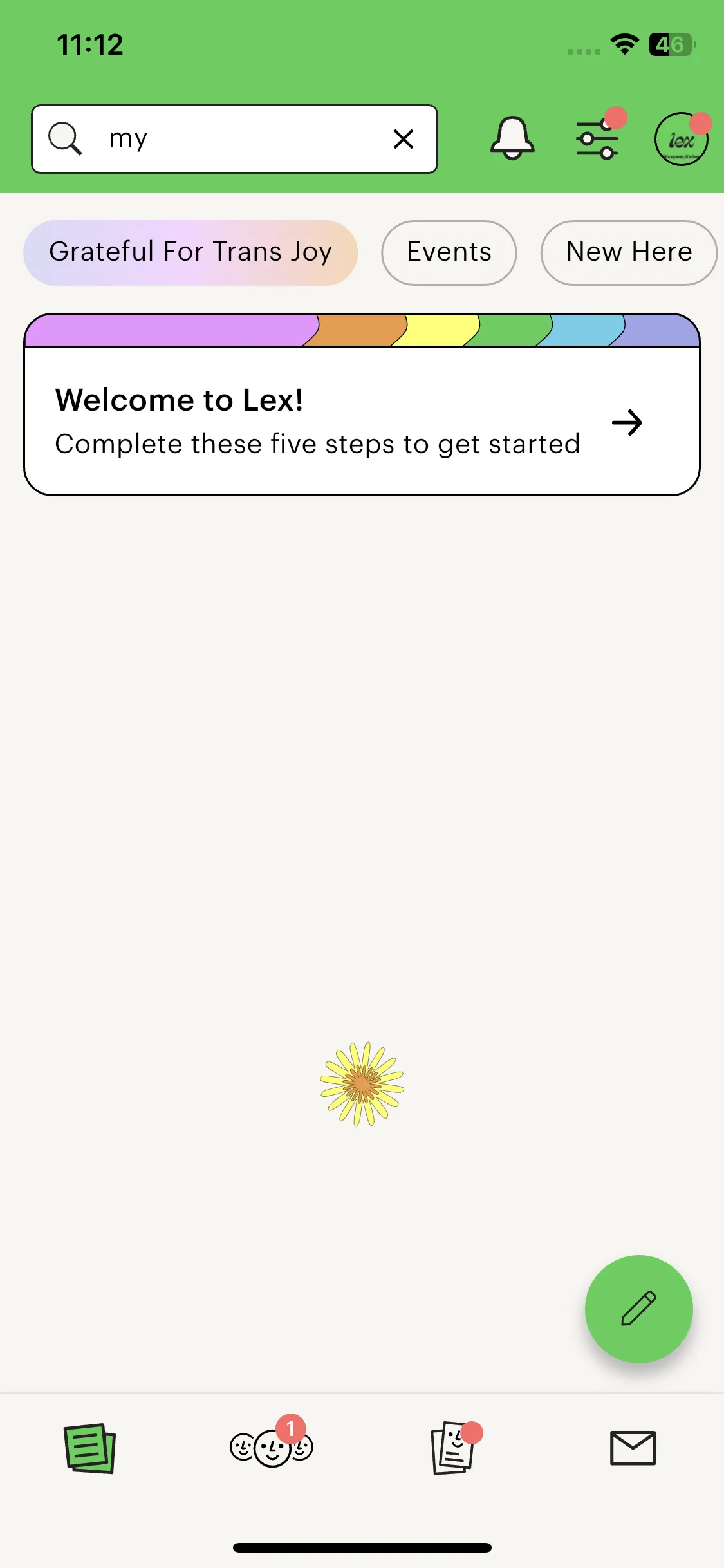Image resolution: width=724 pixels, height=1568 pixels.
Task: Open the Lex profile avatar
Action: click(681, 139)
